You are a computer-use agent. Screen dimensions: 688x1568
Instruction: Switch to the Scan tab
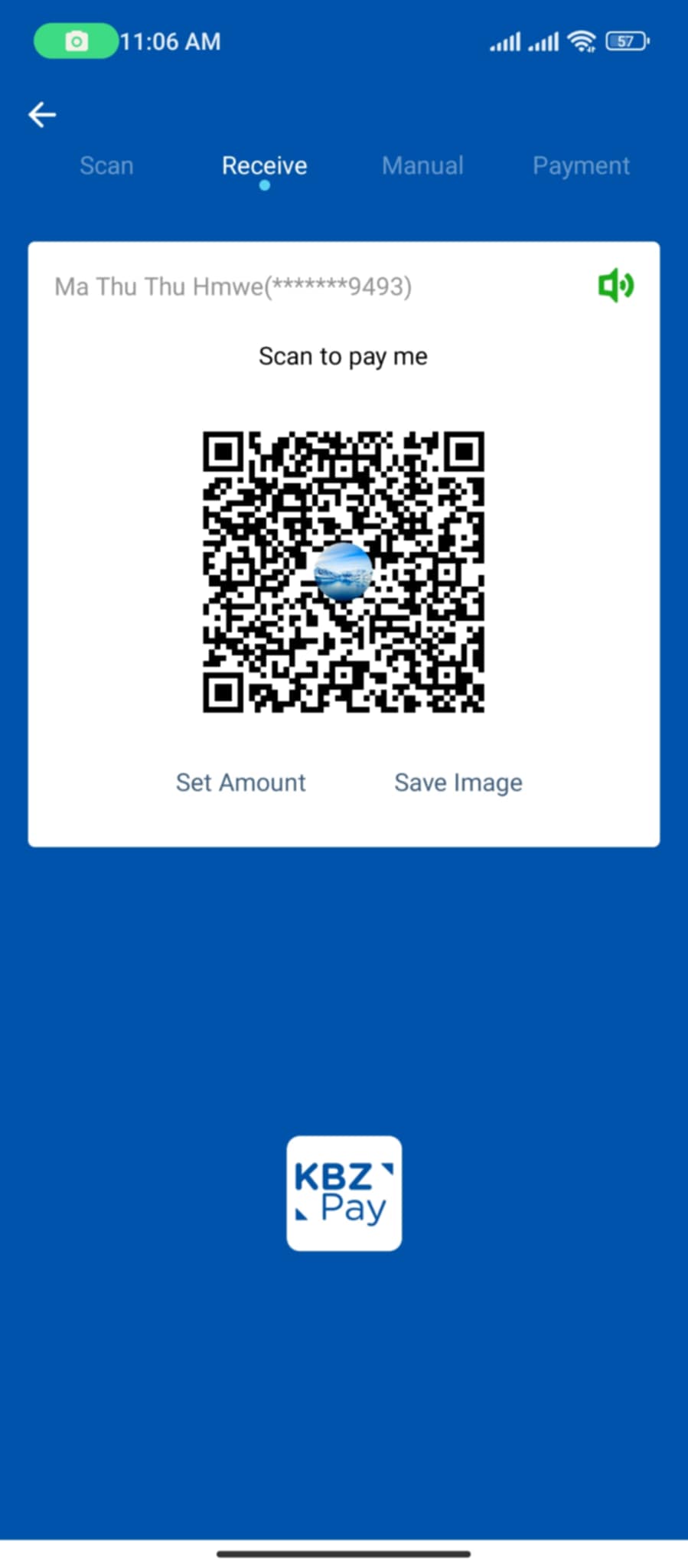click(x=106, y=165)
